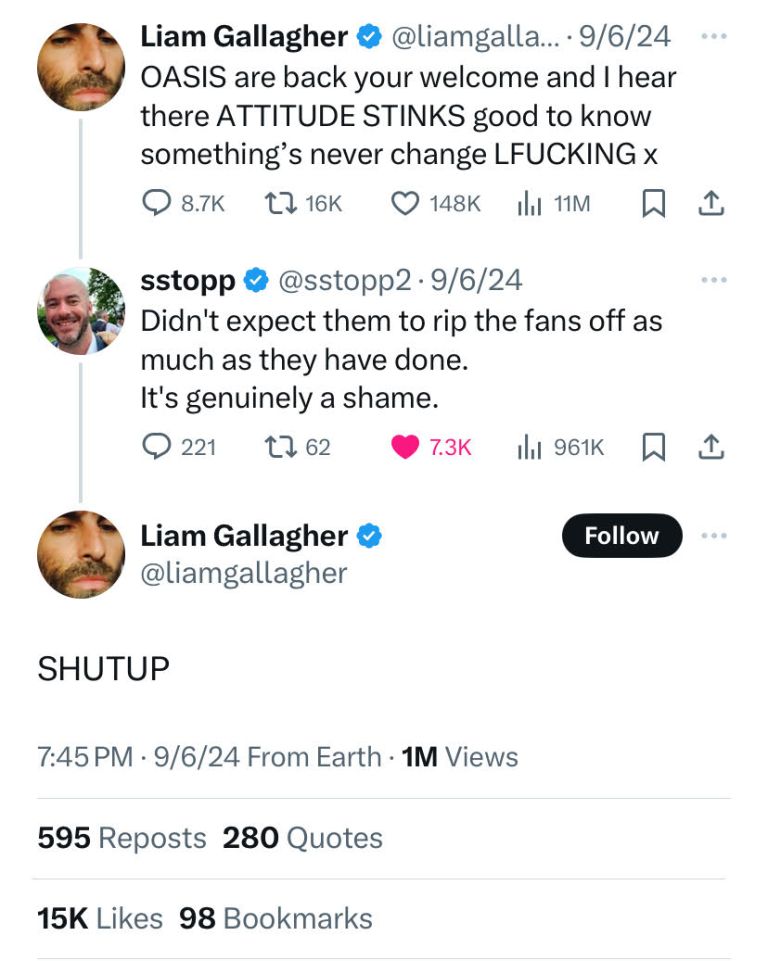Screen dimensions: 768x961
Task: Reply to sstopp's tweet
Action: [x=156, y=447]
